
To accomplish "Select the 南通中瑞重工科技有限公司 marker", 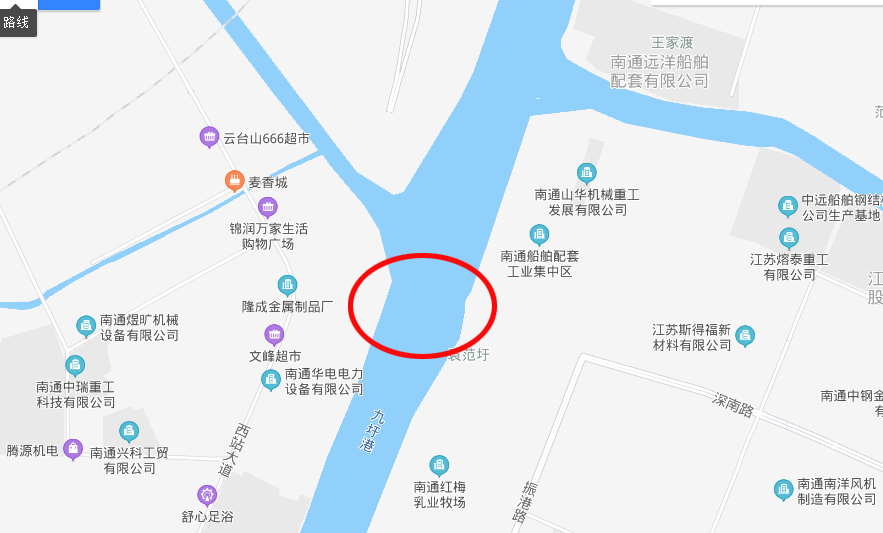I will pos(75,365).
